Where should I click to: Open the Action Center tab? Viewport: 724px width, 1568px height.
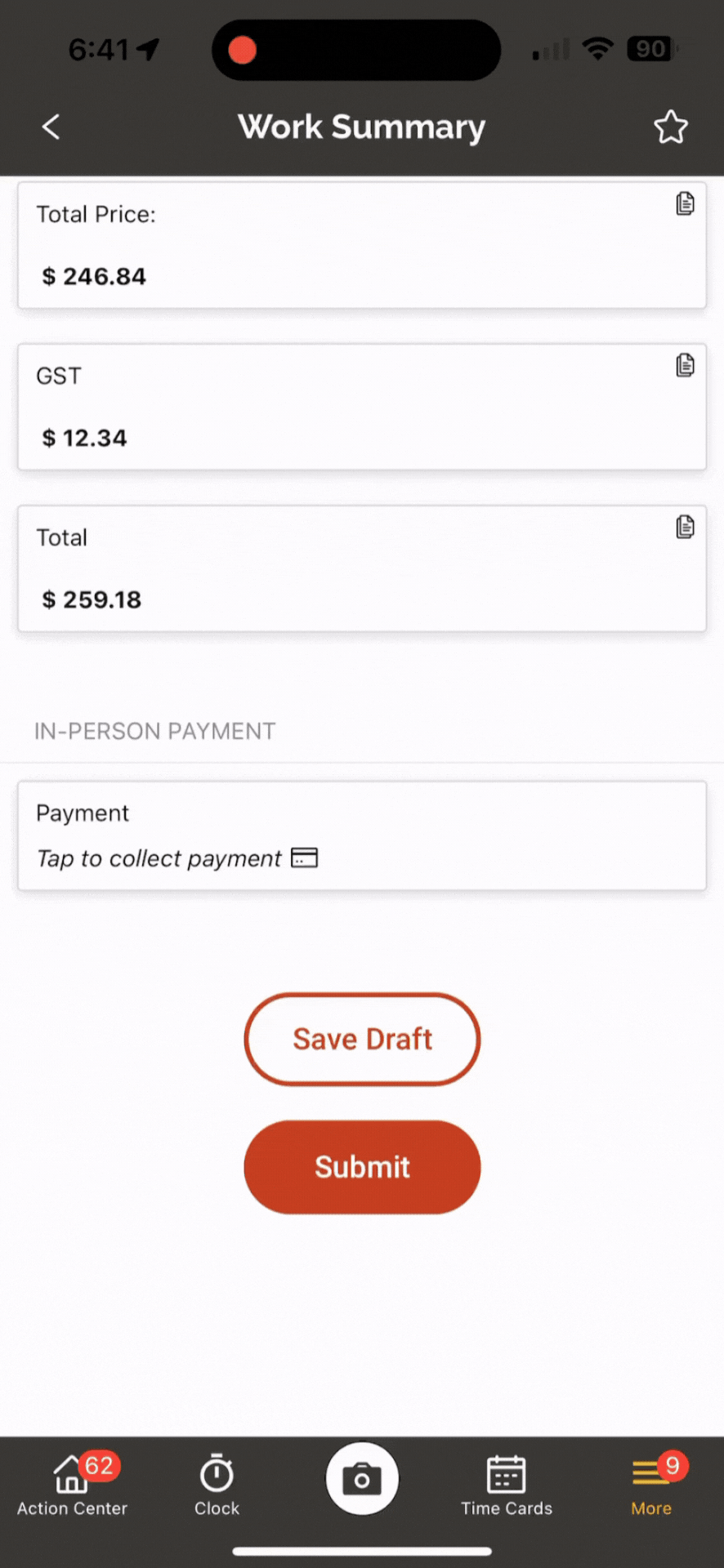(x=72, y=1485)
